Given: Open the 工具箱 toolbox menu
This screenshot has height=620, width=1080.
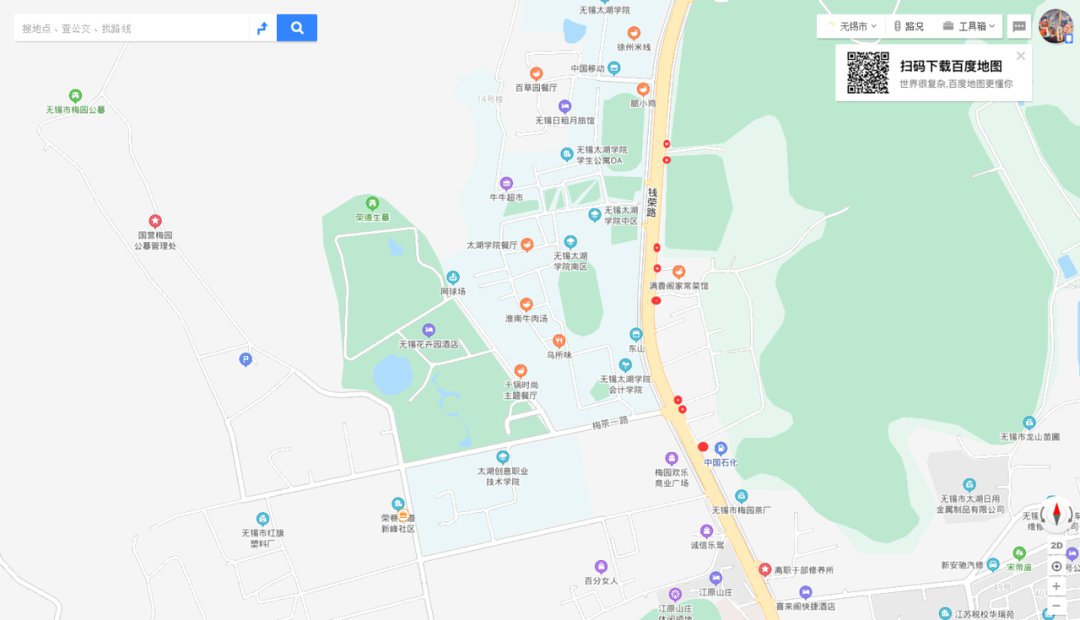Looking at the screenshot, I should point(969,26).
